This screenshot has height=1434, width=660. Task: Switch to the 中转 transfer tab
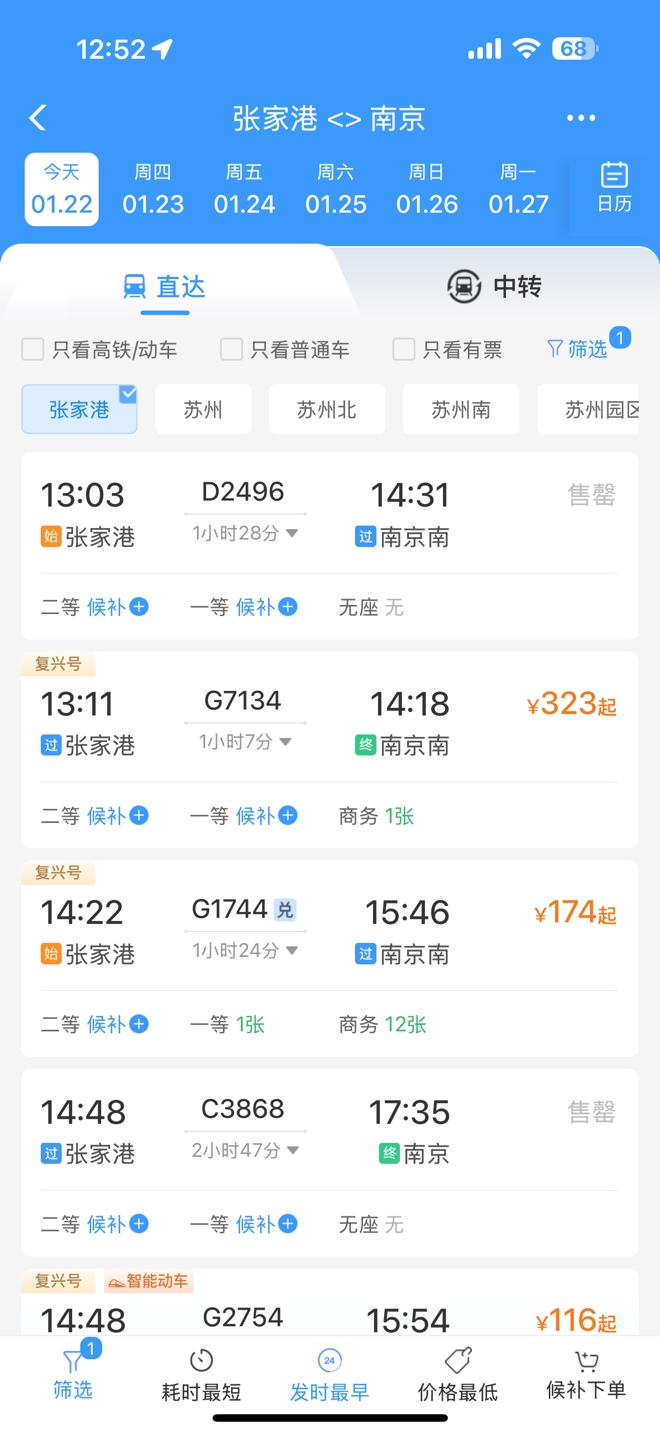[x=495, y=287]
